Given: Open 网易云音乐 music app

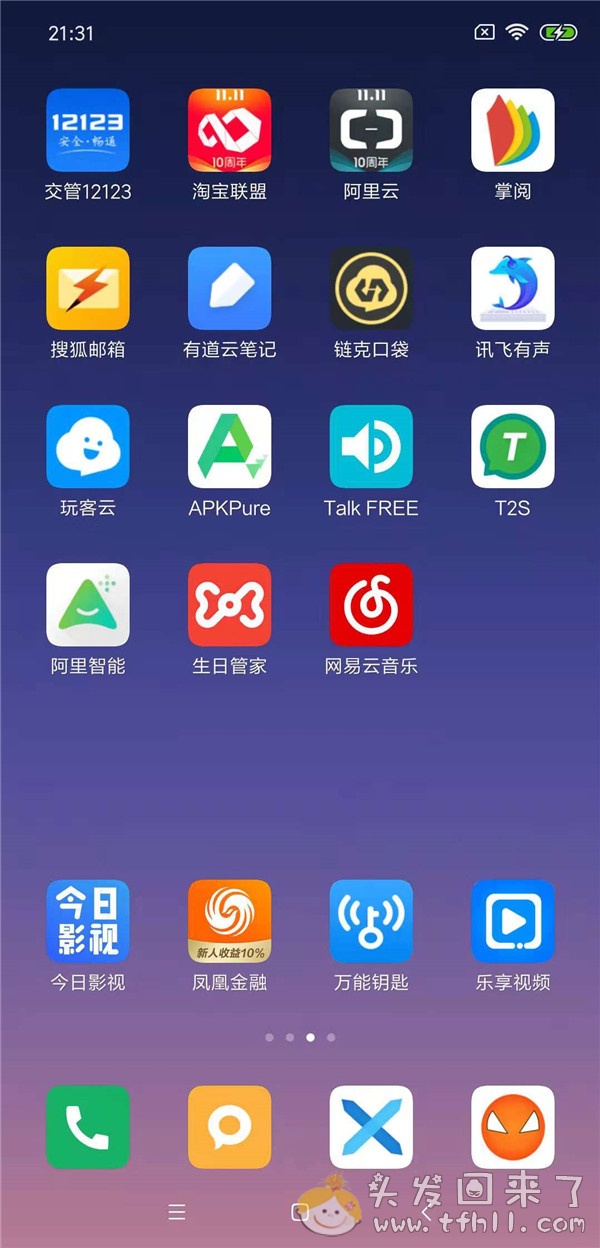Looking at the screenshot, I should point(371,604).
